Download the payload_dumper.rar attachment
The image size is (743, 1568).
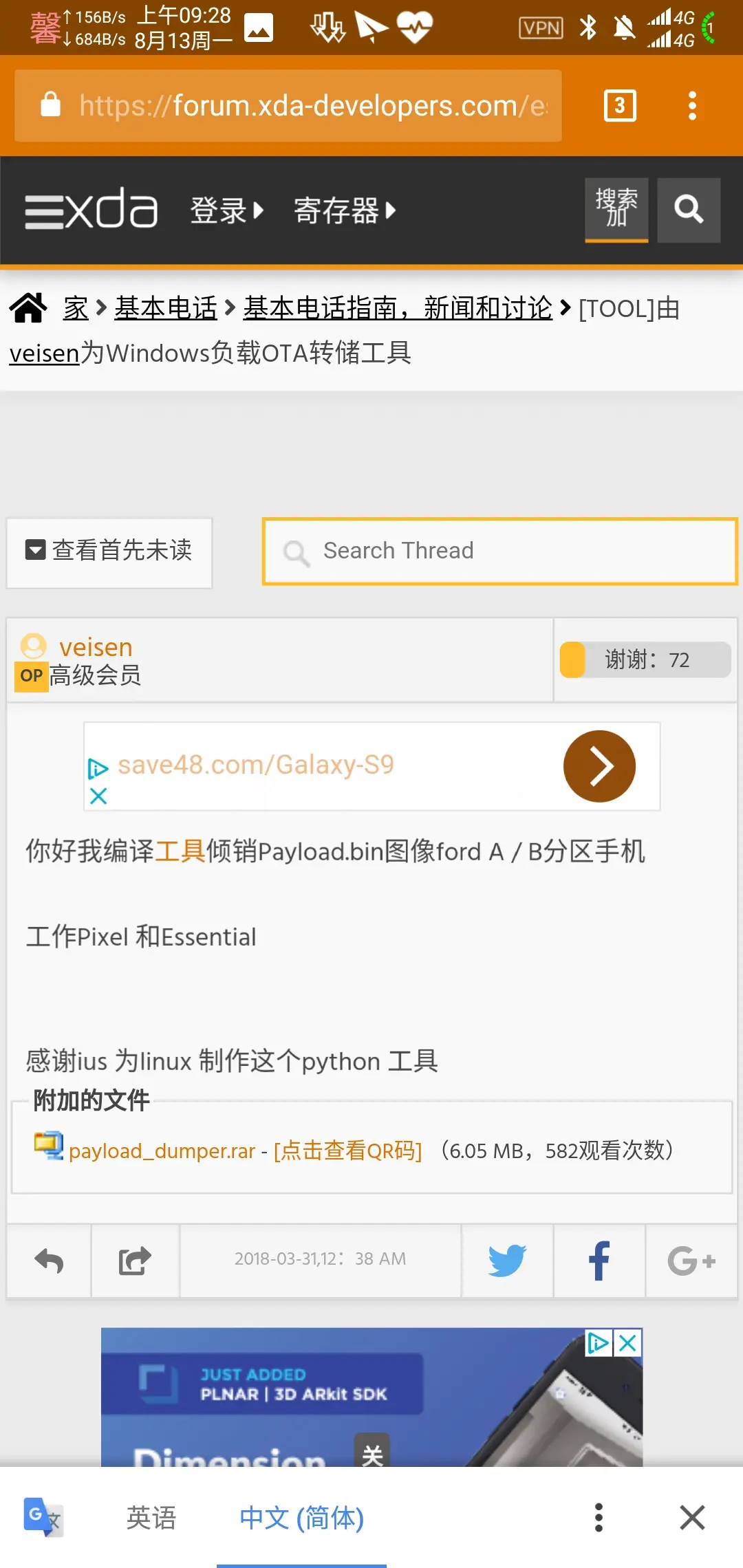[162, 1151]
